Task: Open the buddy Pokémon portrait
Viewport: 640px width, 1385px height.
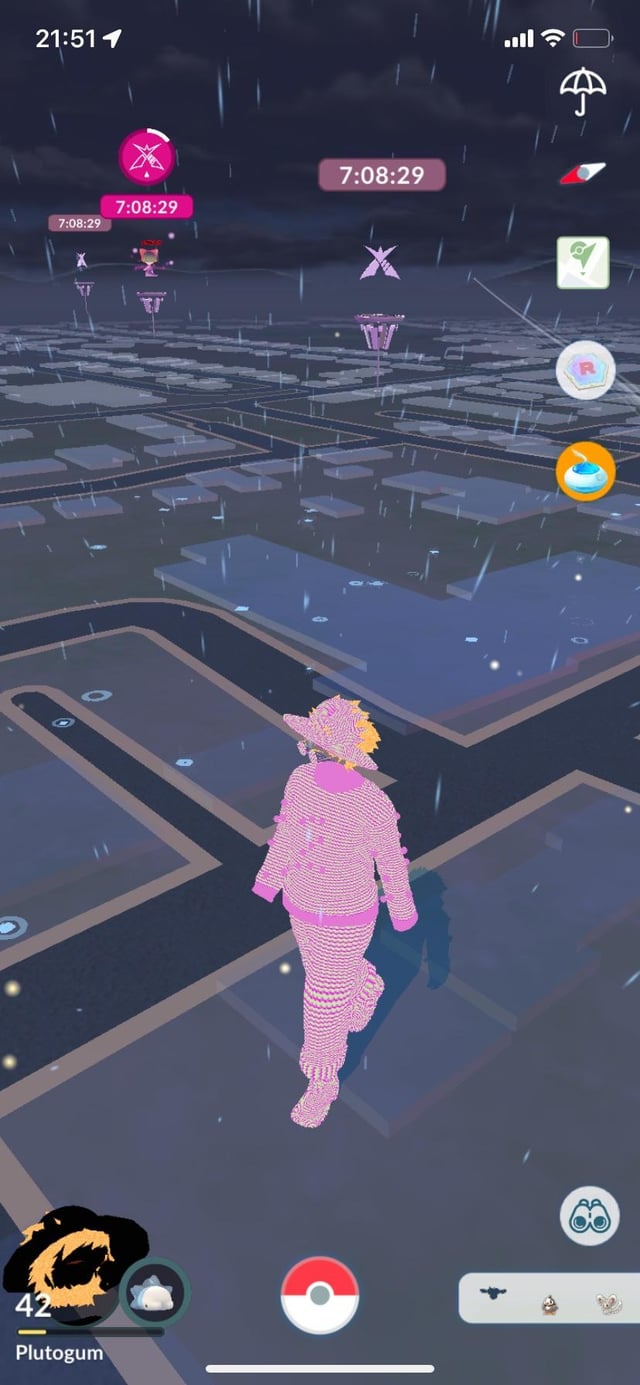Action: tap(155, 1293)
